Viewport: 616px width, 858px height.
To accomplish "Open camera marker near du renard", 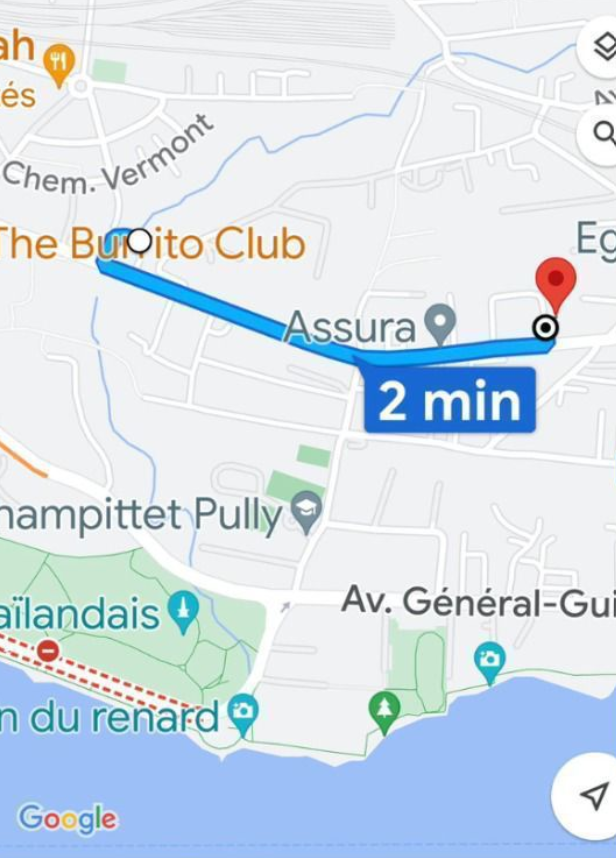I will click(243, 712).
